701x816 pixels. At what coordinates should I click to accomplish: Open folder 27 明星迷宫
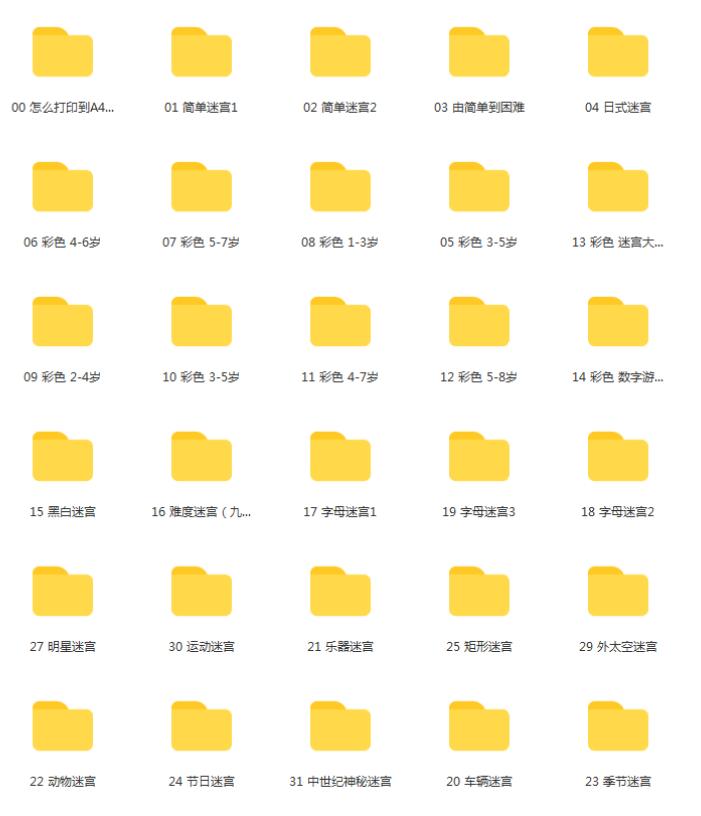pyautogui.click(x=63, y=592)
